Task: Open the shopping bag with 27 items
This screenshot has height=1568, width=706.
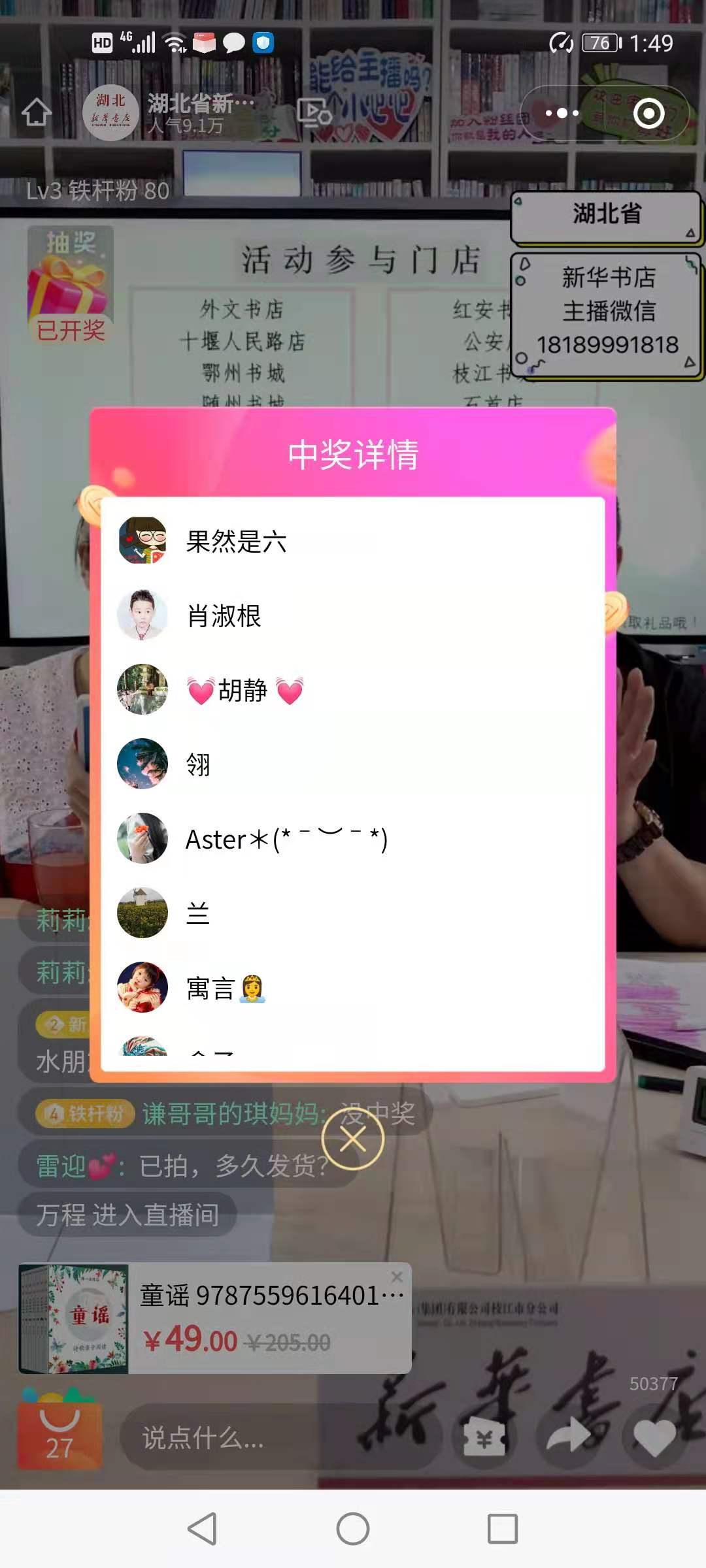Action: 59,1433
